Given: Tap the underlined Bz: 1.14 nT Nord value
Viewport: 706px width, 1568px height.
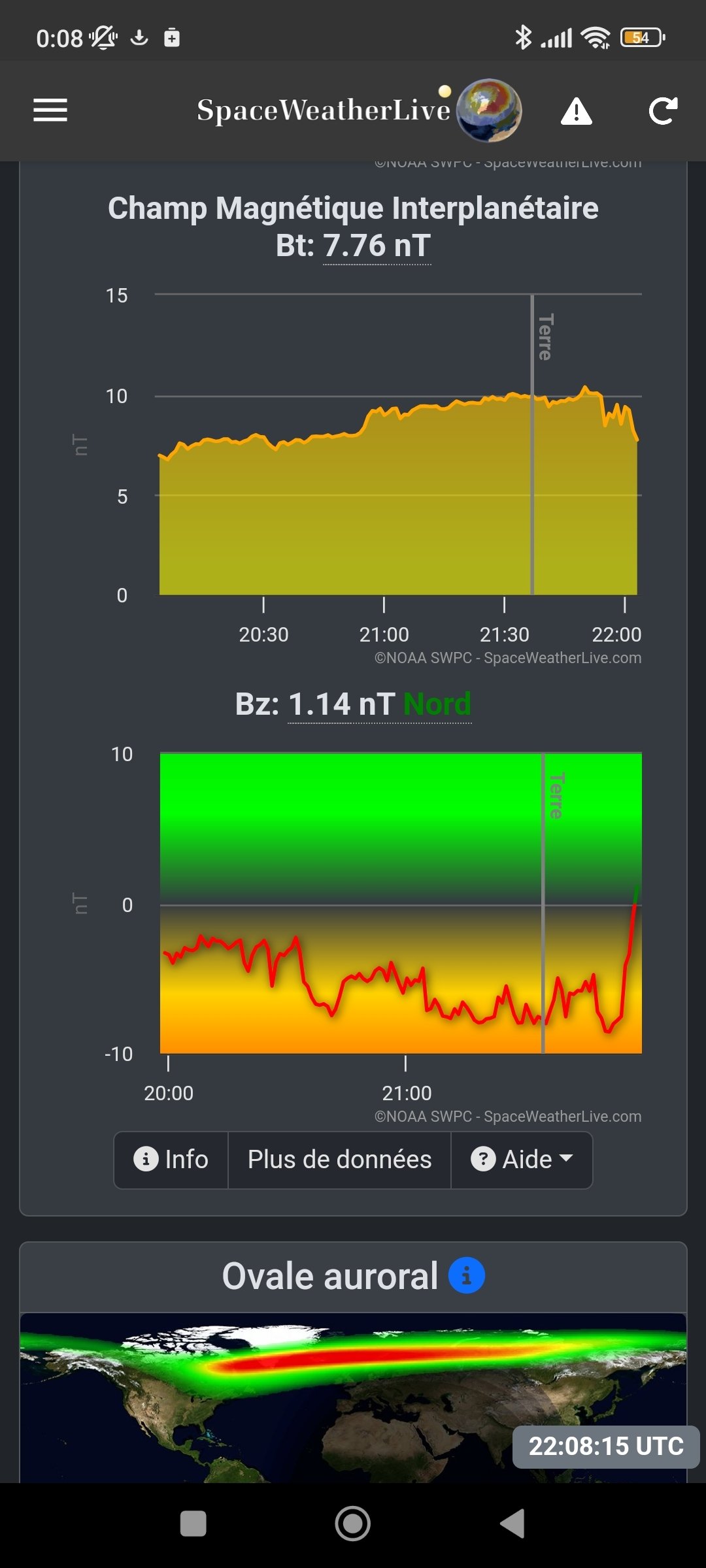Looking at the screenshot, I should [x=380, y=705].
